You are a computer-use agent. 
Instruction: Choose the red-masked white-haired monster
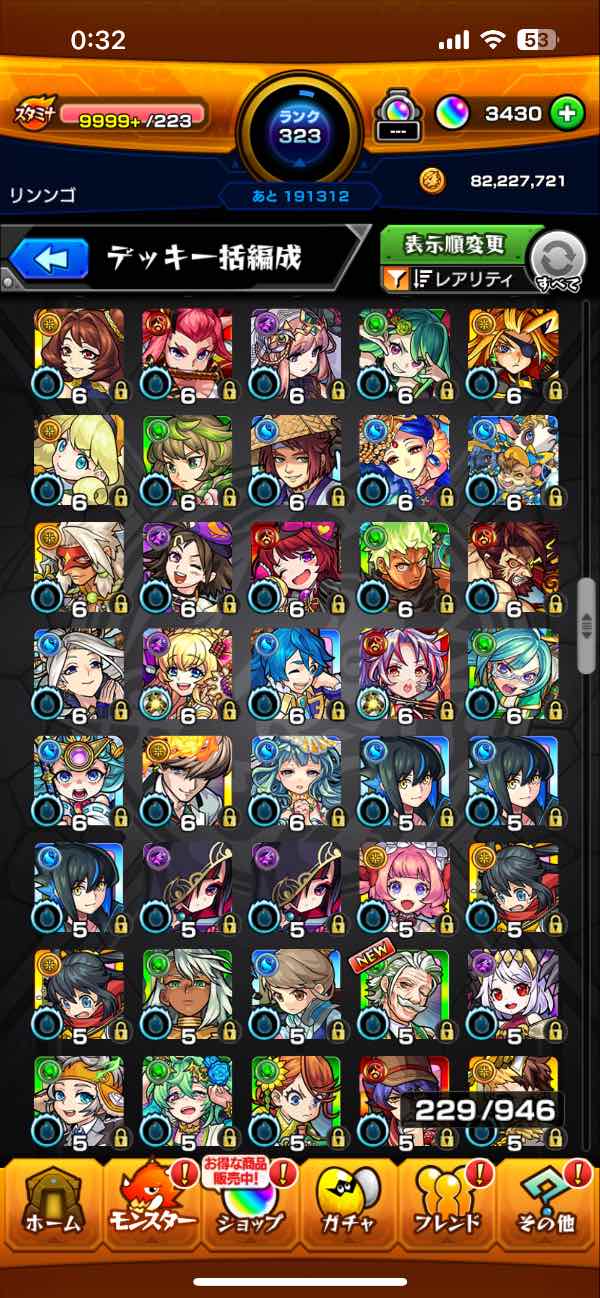point(79,566)
